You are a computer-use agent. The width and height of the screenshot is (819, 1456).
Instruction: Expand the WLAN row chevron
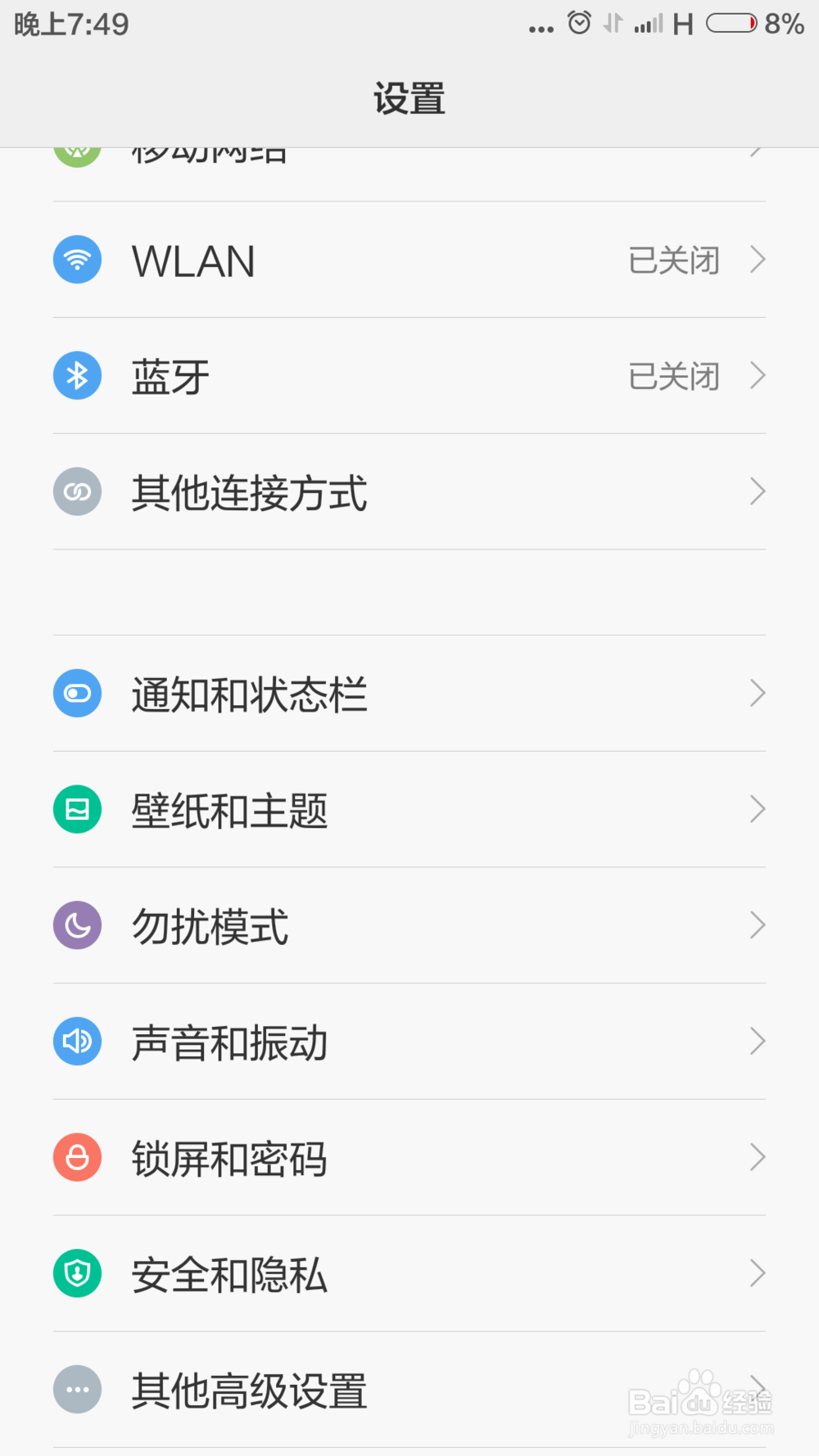point(758,260)
